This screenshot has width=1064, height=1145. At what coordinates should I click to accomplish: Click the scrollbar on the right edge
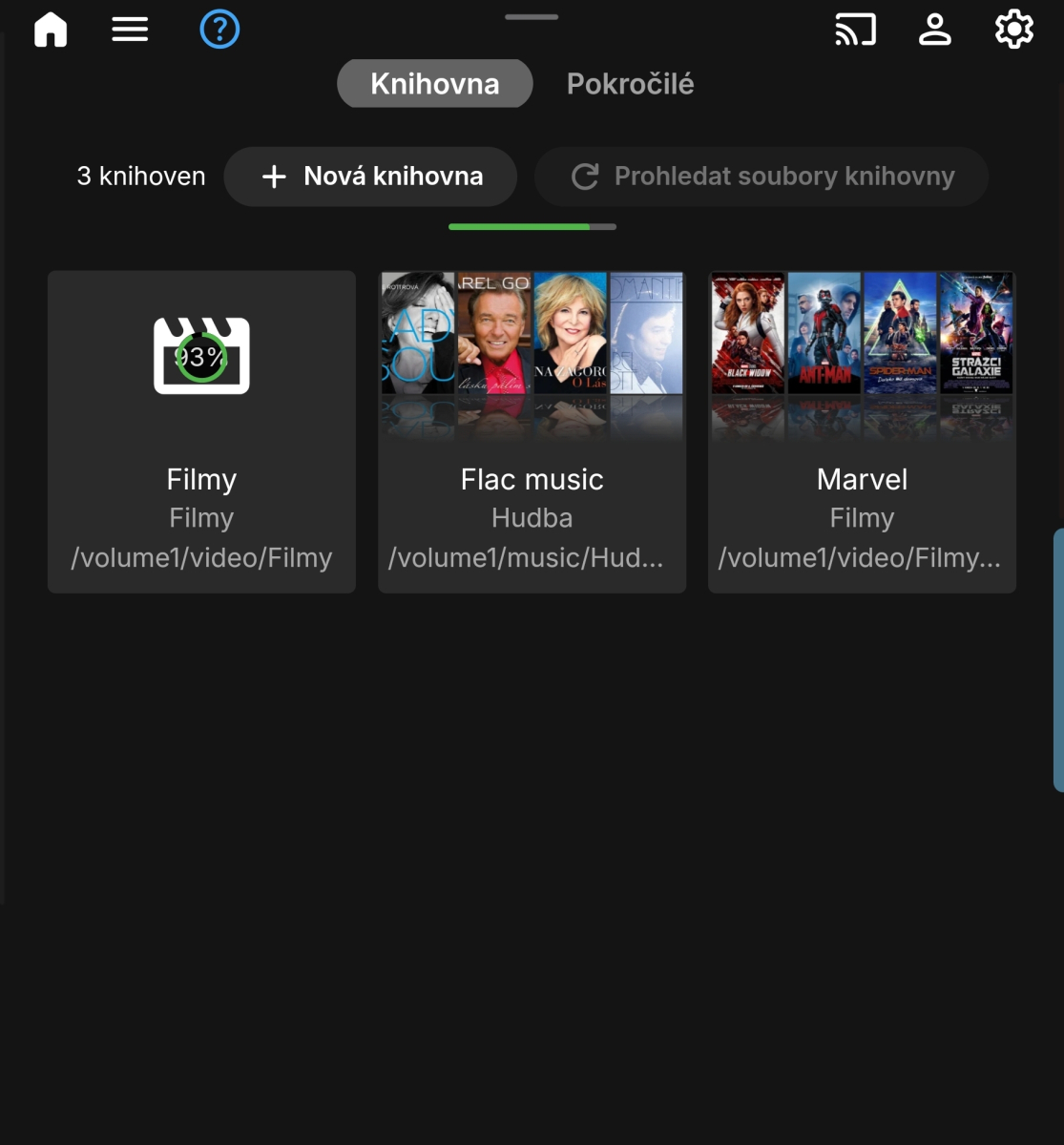tap(1059, 658)
